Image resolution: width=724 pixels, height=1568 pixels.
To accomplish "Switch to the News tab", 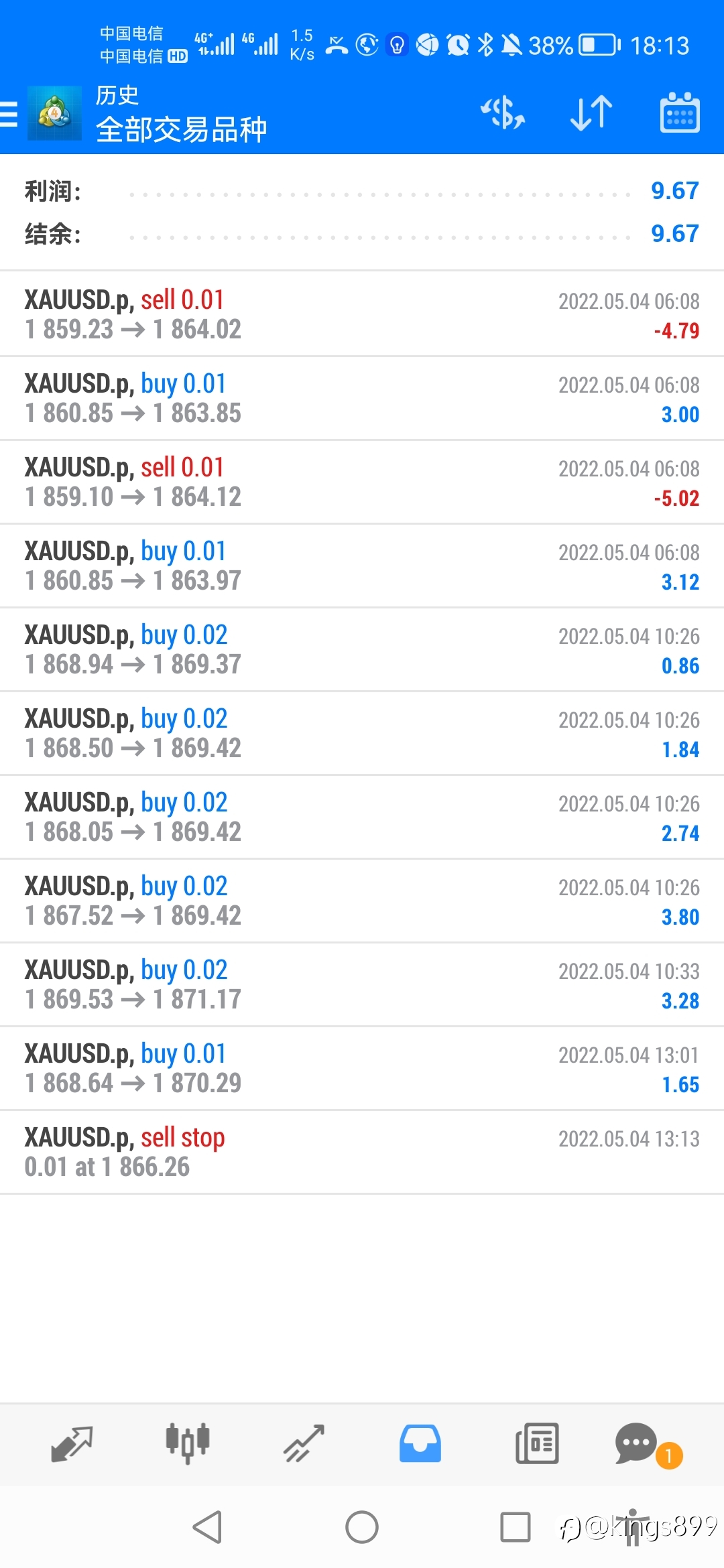I will (537, 1443).
